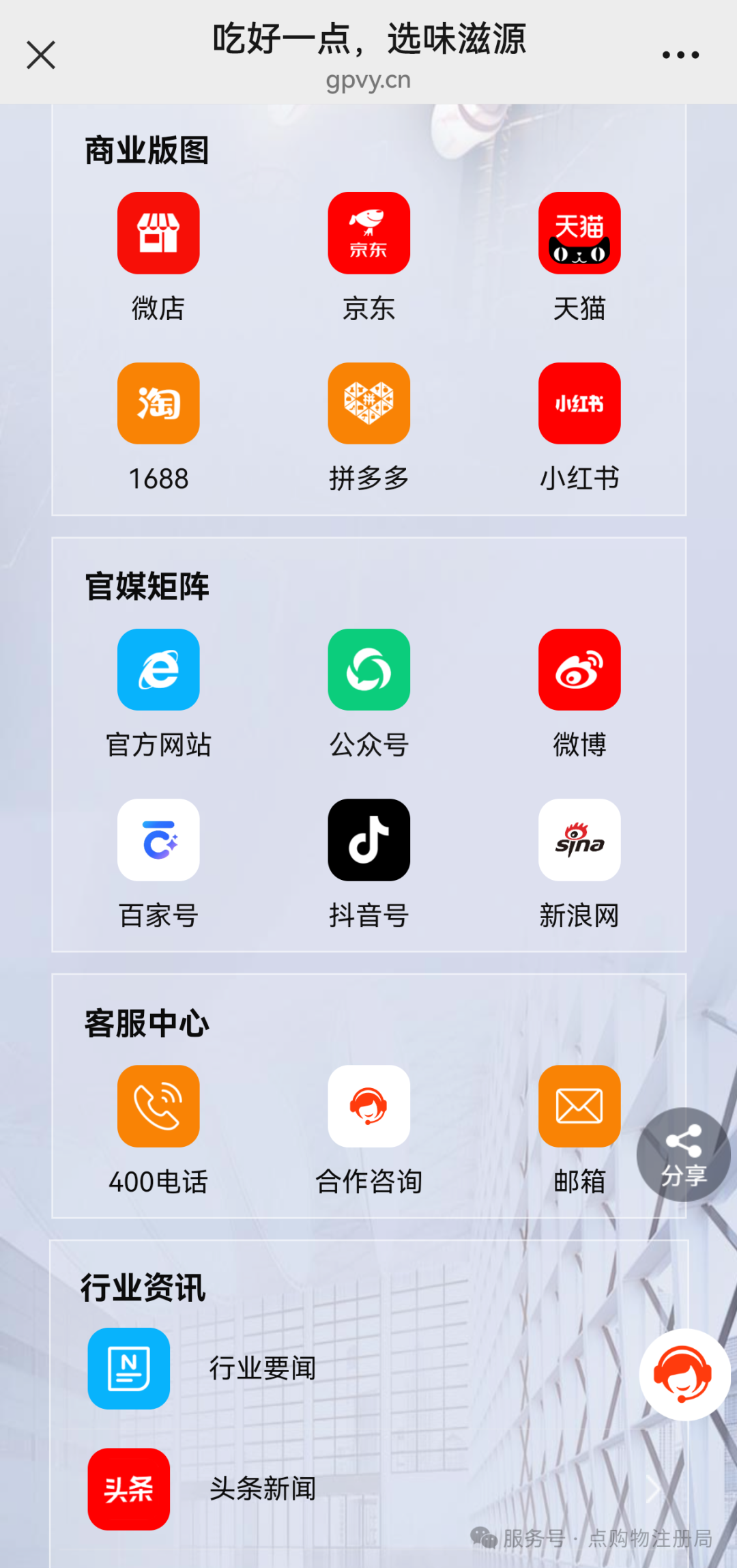Visit the 京东 store
Image resolution: width=737 pixels, height=1568 pixels.
(369, 233)
